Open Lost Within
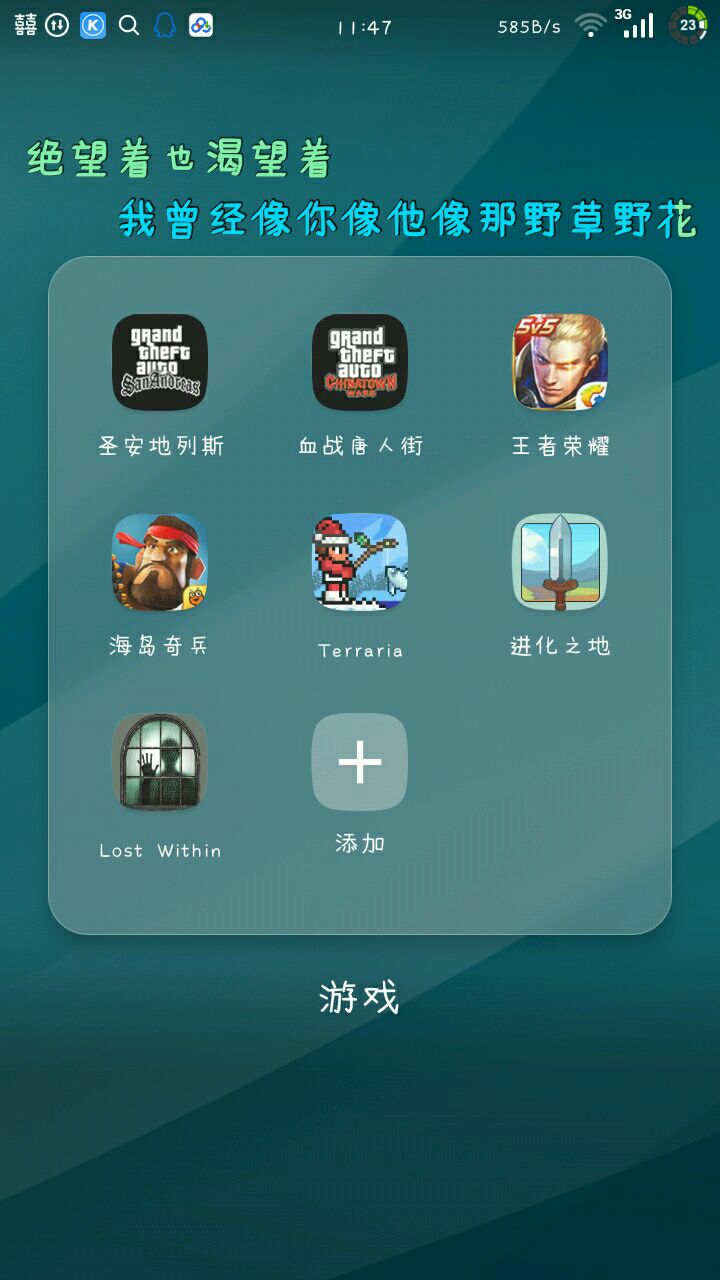The width and height of the screenshot is (720, 1280). tap(160, 762)
